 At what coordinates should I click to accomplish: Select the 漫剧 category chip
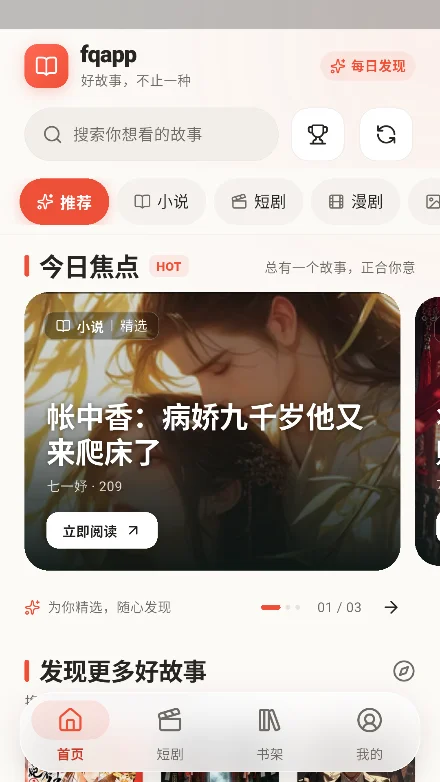[356, 201]
